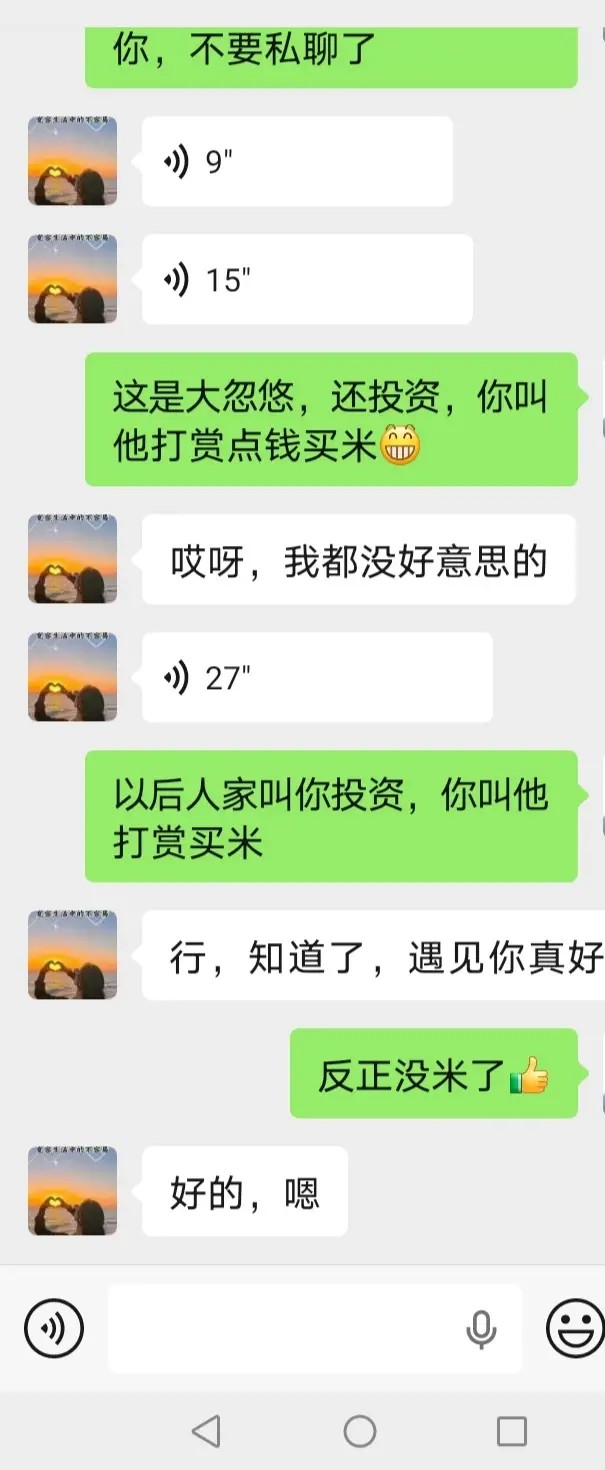
Task: Open contact avatar beside "好的，嗯"
Action: pyautogui.click(x=72, y=1191)
